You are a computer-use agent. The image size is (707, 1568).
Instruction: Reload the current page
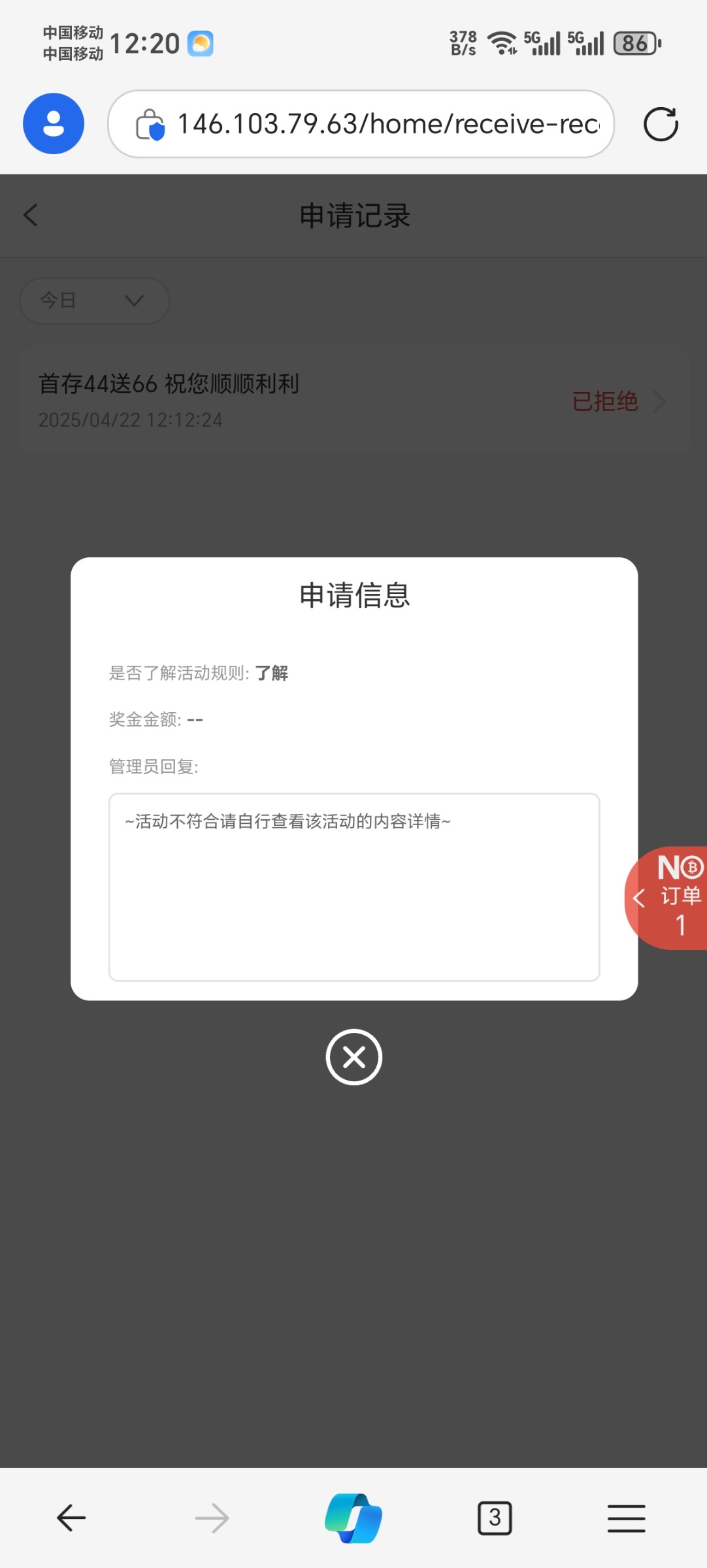661,123
